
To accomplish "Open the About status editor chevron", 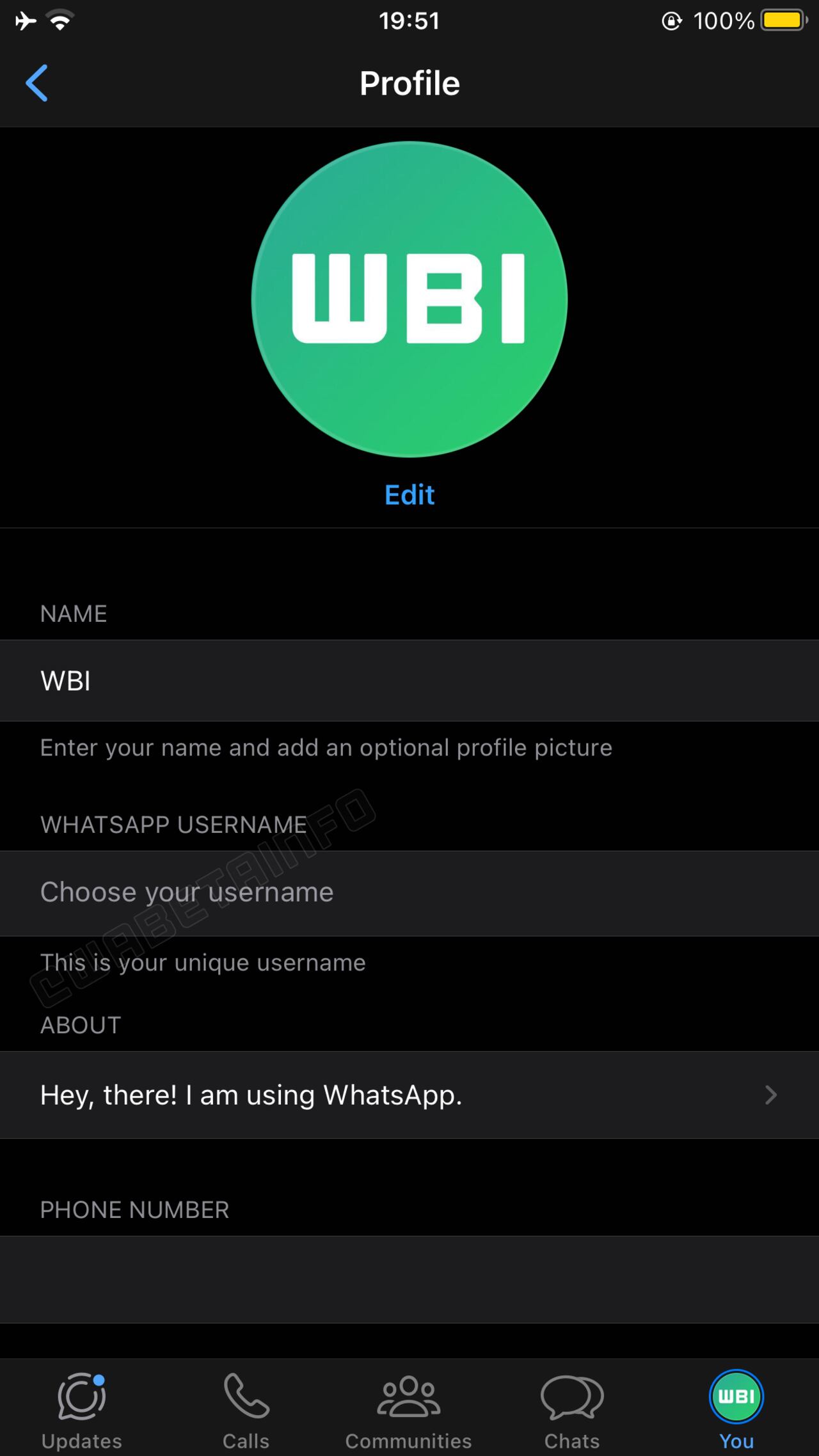I will (770, 1095).
